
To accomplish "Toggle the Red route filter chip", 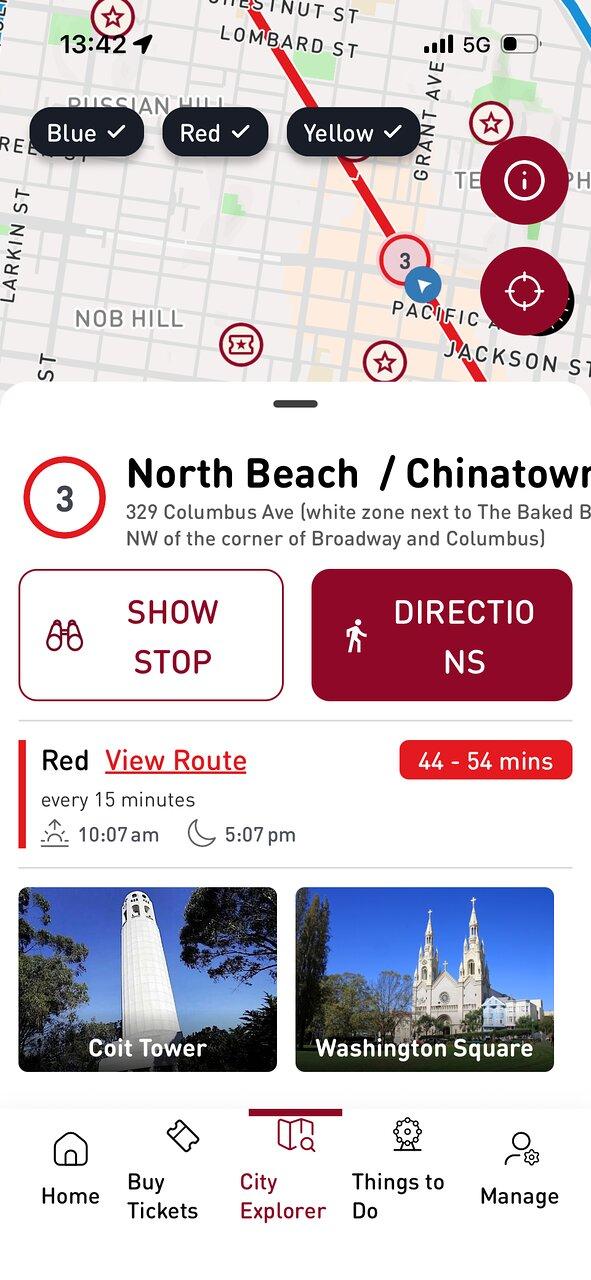I will 215,133.
